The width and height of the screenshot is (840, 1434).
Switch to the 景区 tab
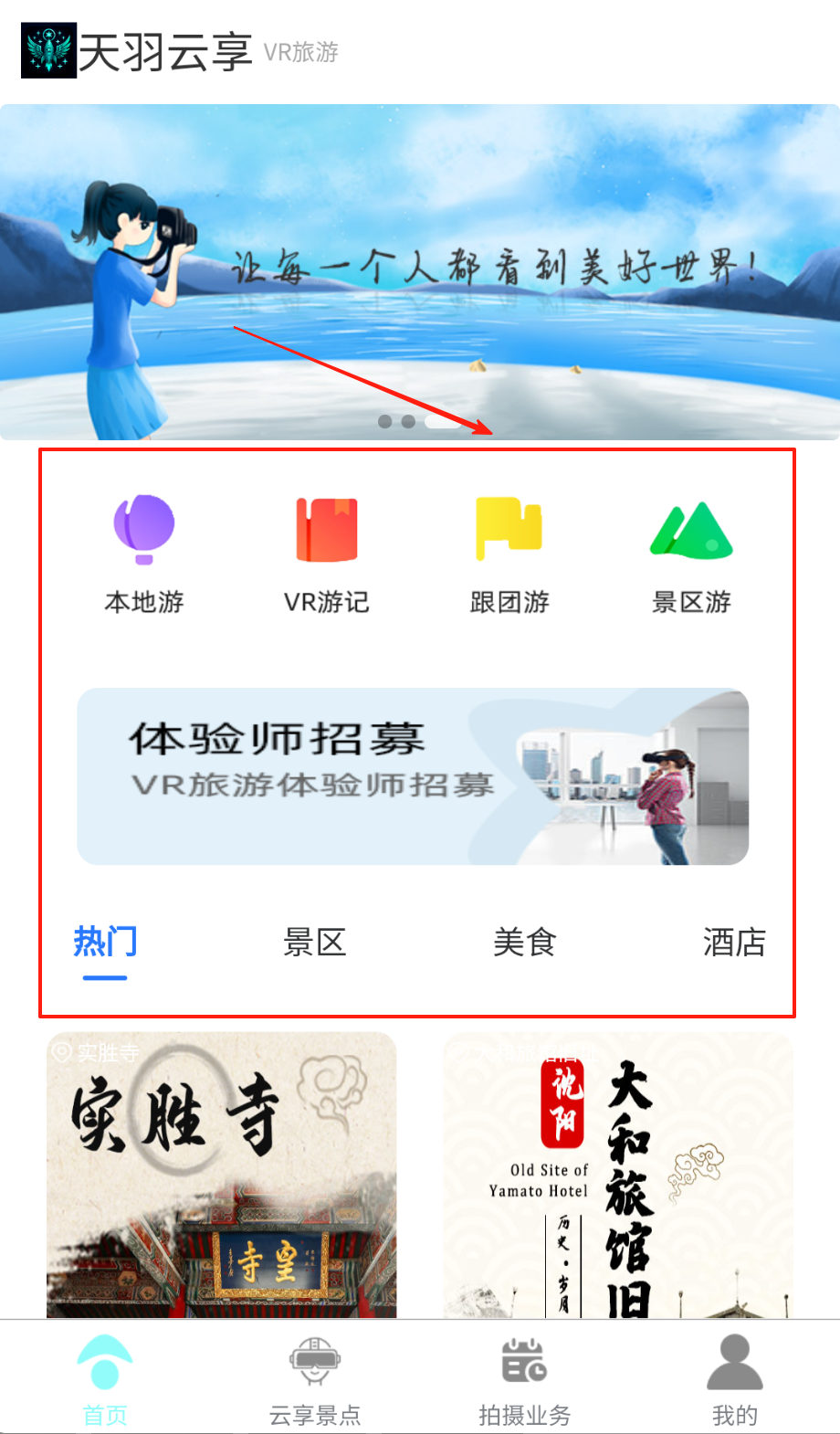pos(315,943)
